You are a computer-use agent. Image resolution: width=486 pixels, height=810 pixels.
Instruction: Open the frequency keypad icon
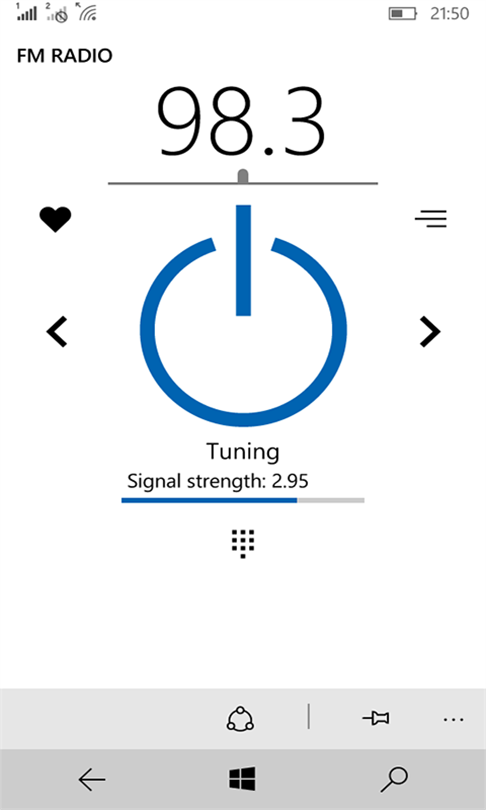click(x=243, y=543)
